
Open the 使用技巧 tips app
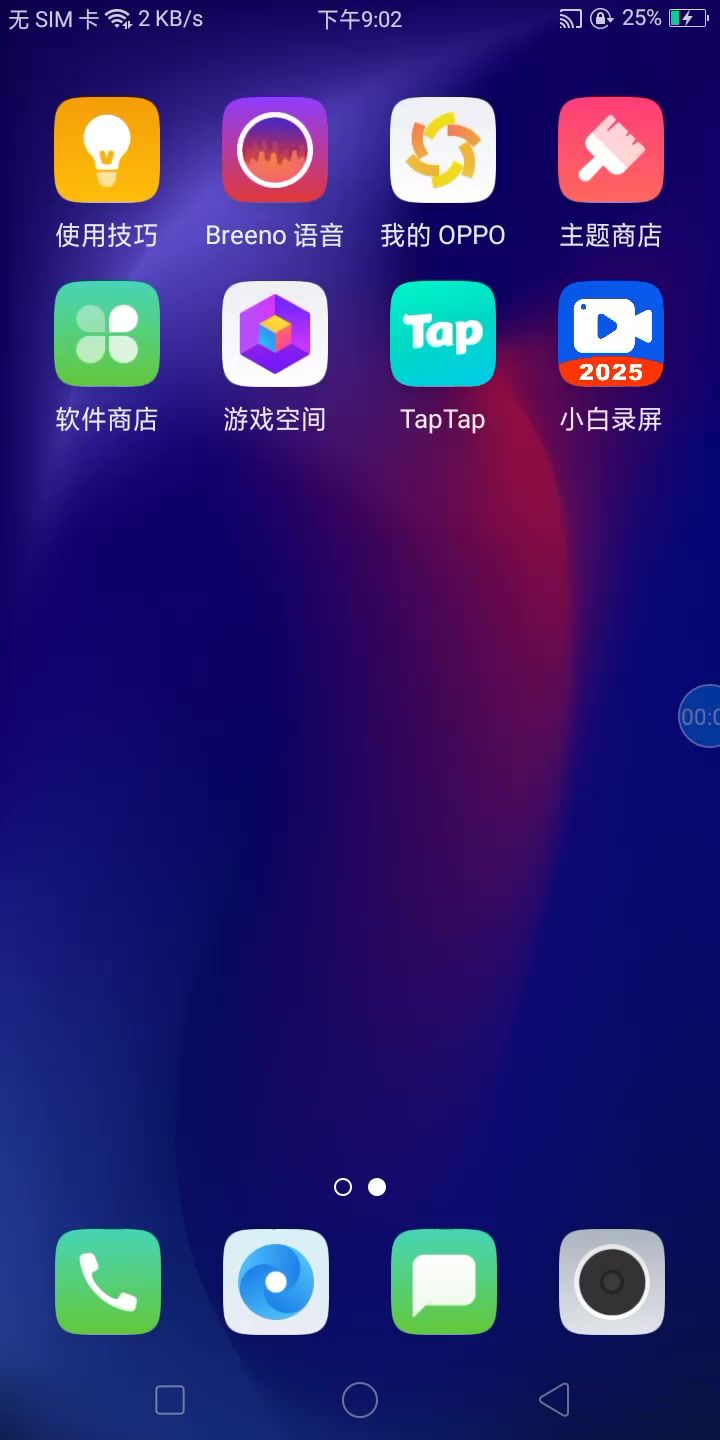point(107,150)
